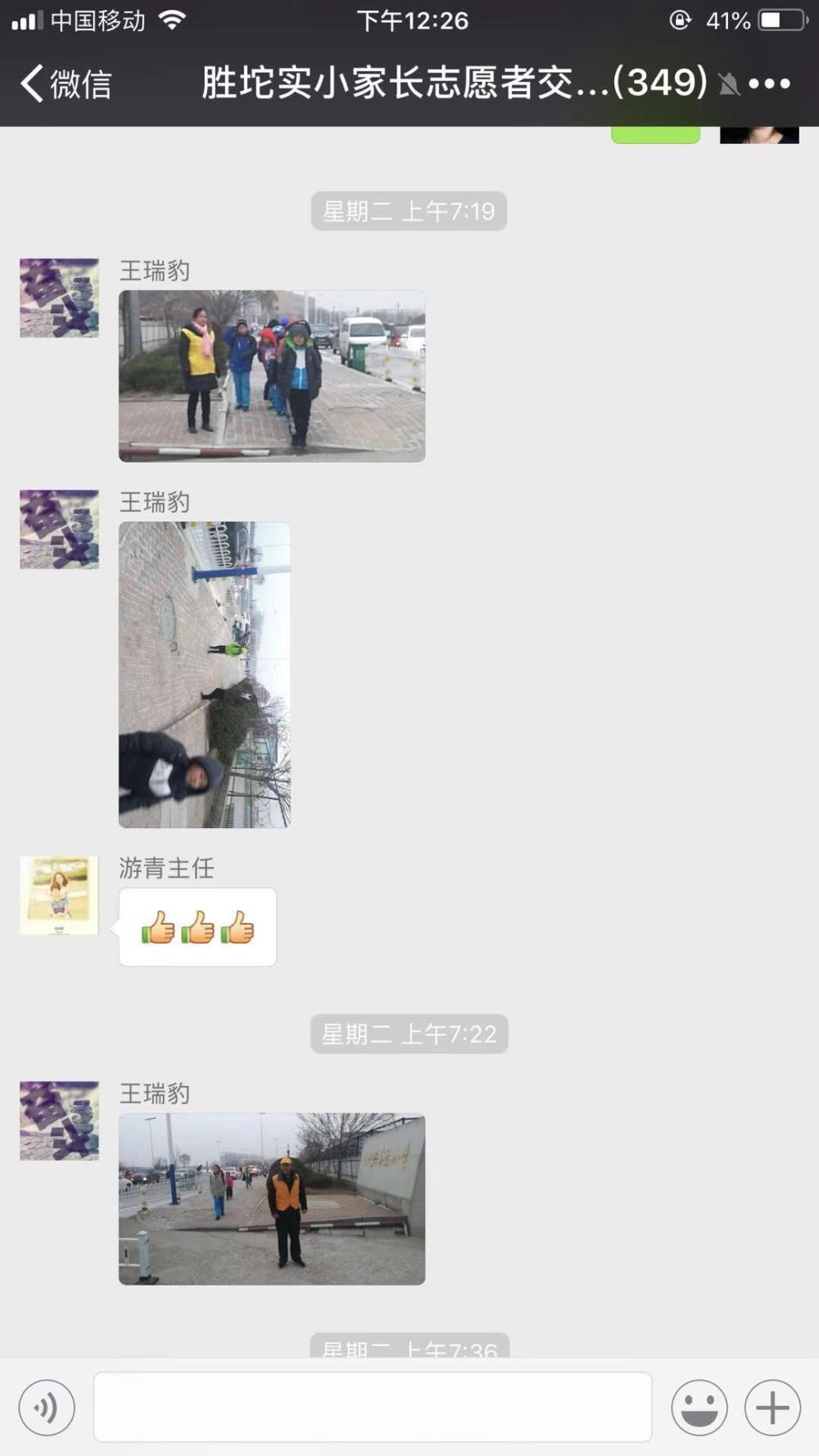Open photo of man in orange vest
The image size is (819, 1456).
(272, 1199)
